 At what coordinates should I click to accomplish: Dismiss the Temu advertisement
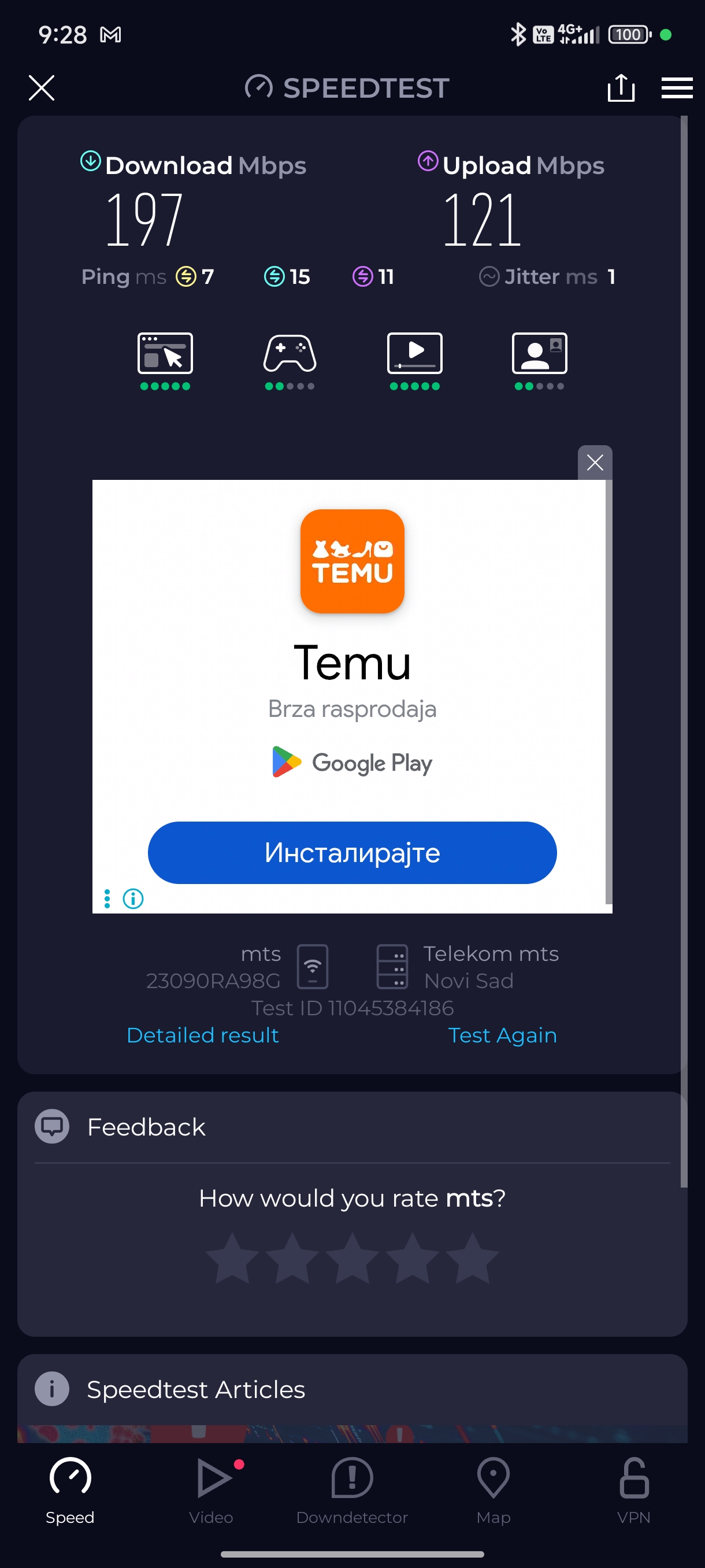[x=594, y=463]
